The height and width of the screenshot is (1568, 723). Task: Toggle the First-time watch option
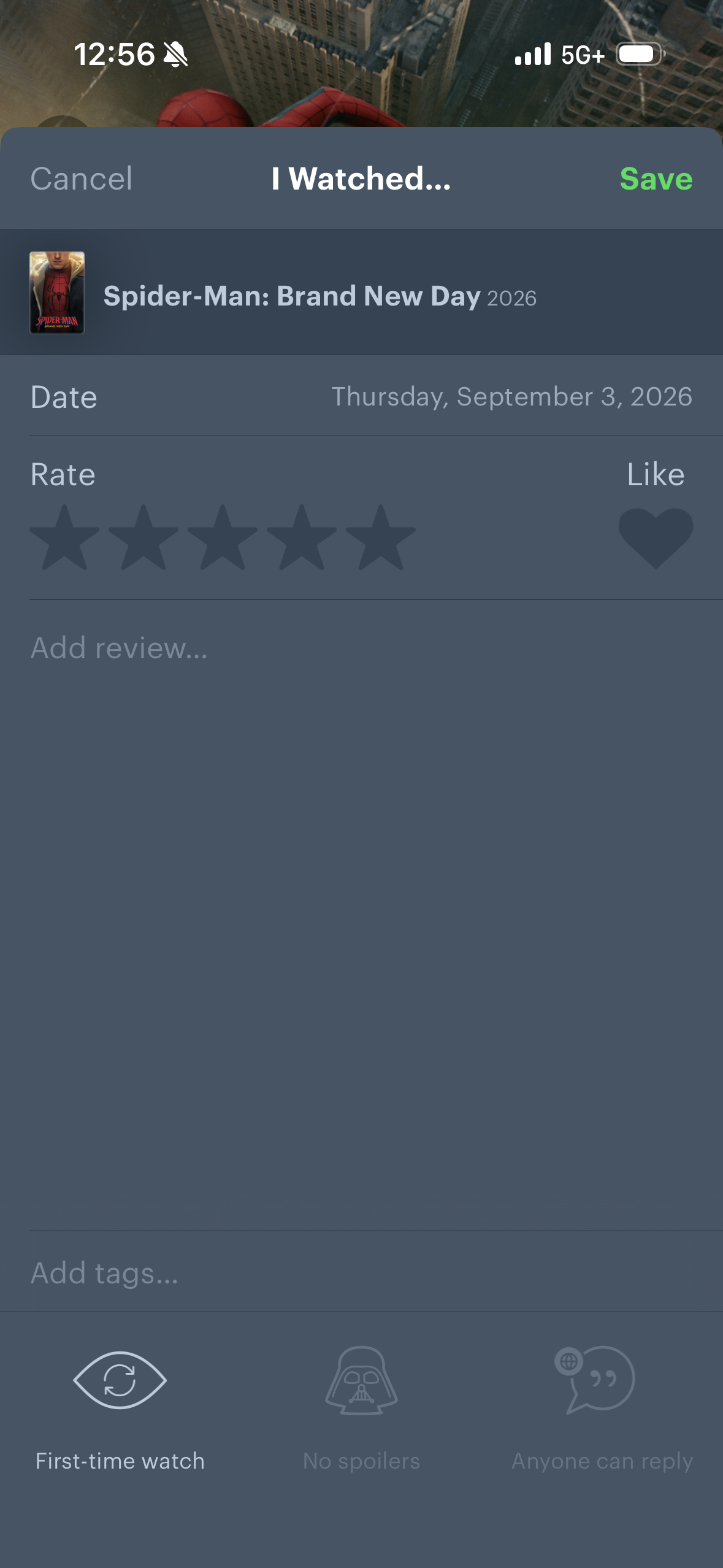point(120,1410)
